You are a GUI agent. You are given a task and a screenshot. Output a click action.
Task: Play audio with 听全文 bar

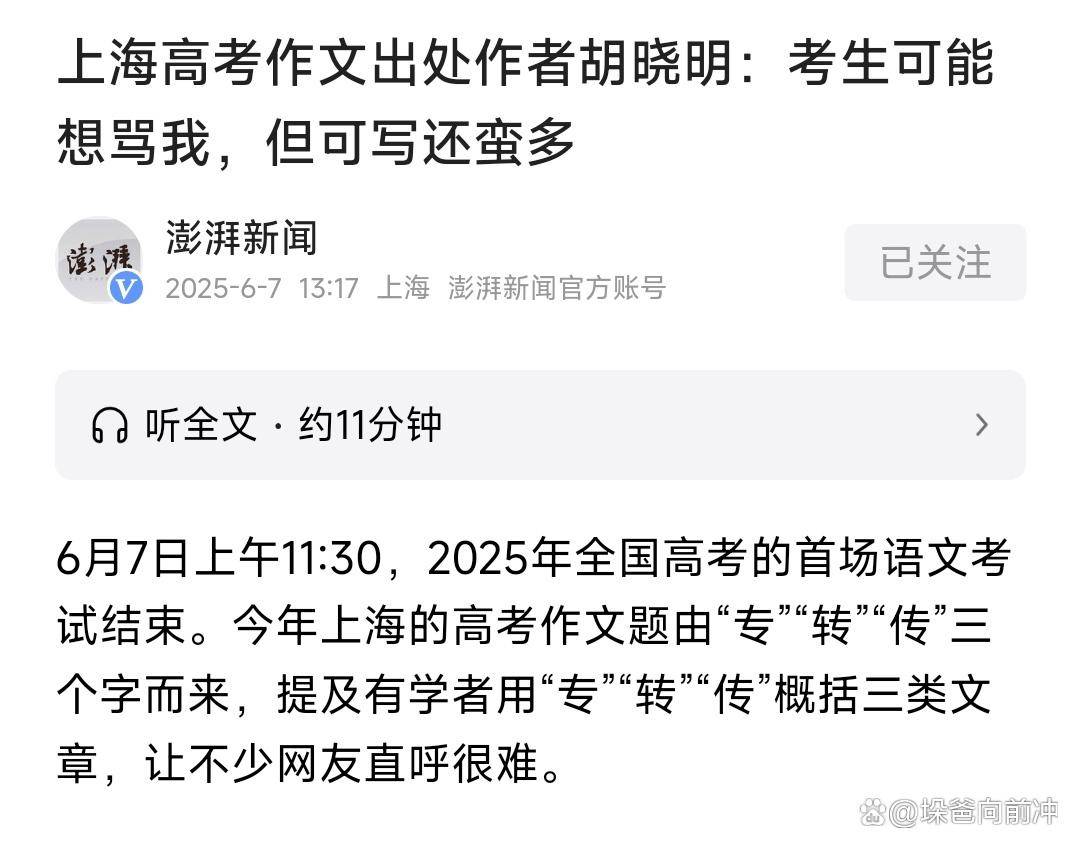pyautogui.click(x=540, y=425)
